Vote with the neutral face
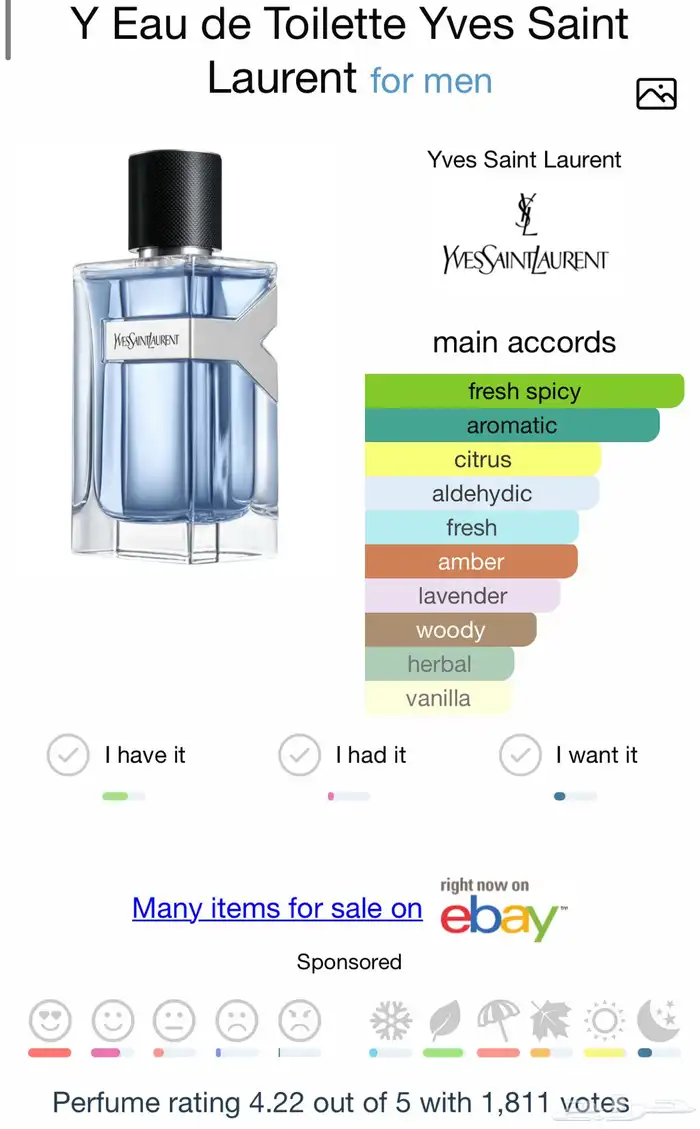700x1129 pixels. point(174,1021)
